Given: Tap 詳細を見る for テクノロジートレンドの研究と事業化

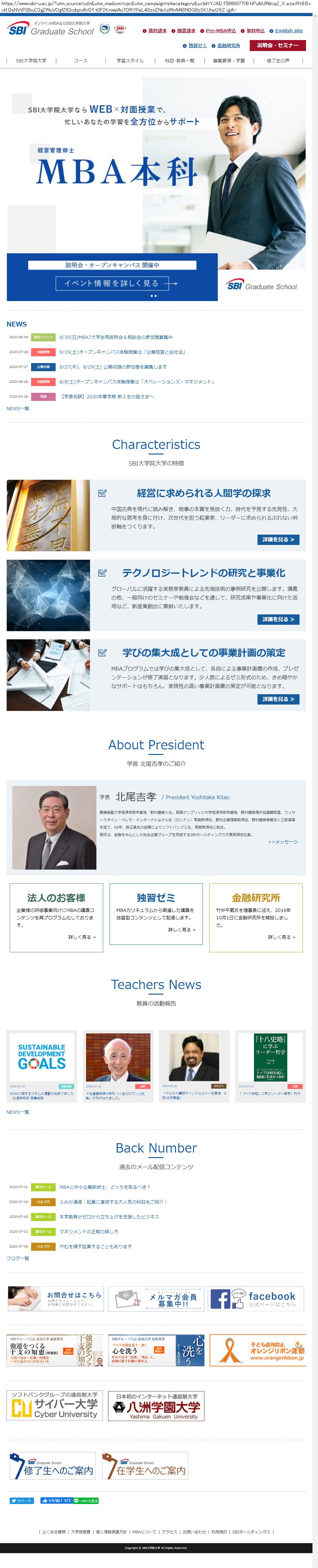Looking at the screenshot, I should coord(278,619).
